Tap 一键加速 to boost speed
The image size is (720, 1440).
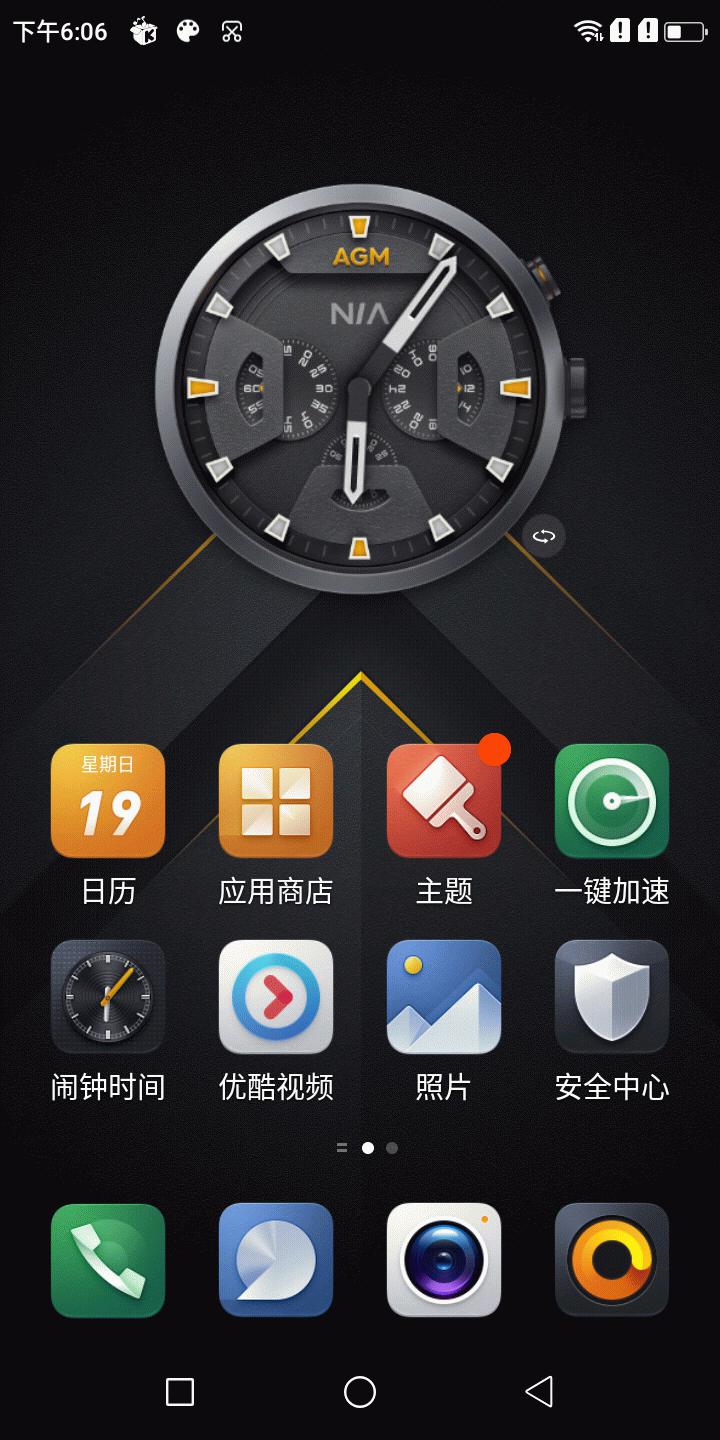(x=612, y=801)
